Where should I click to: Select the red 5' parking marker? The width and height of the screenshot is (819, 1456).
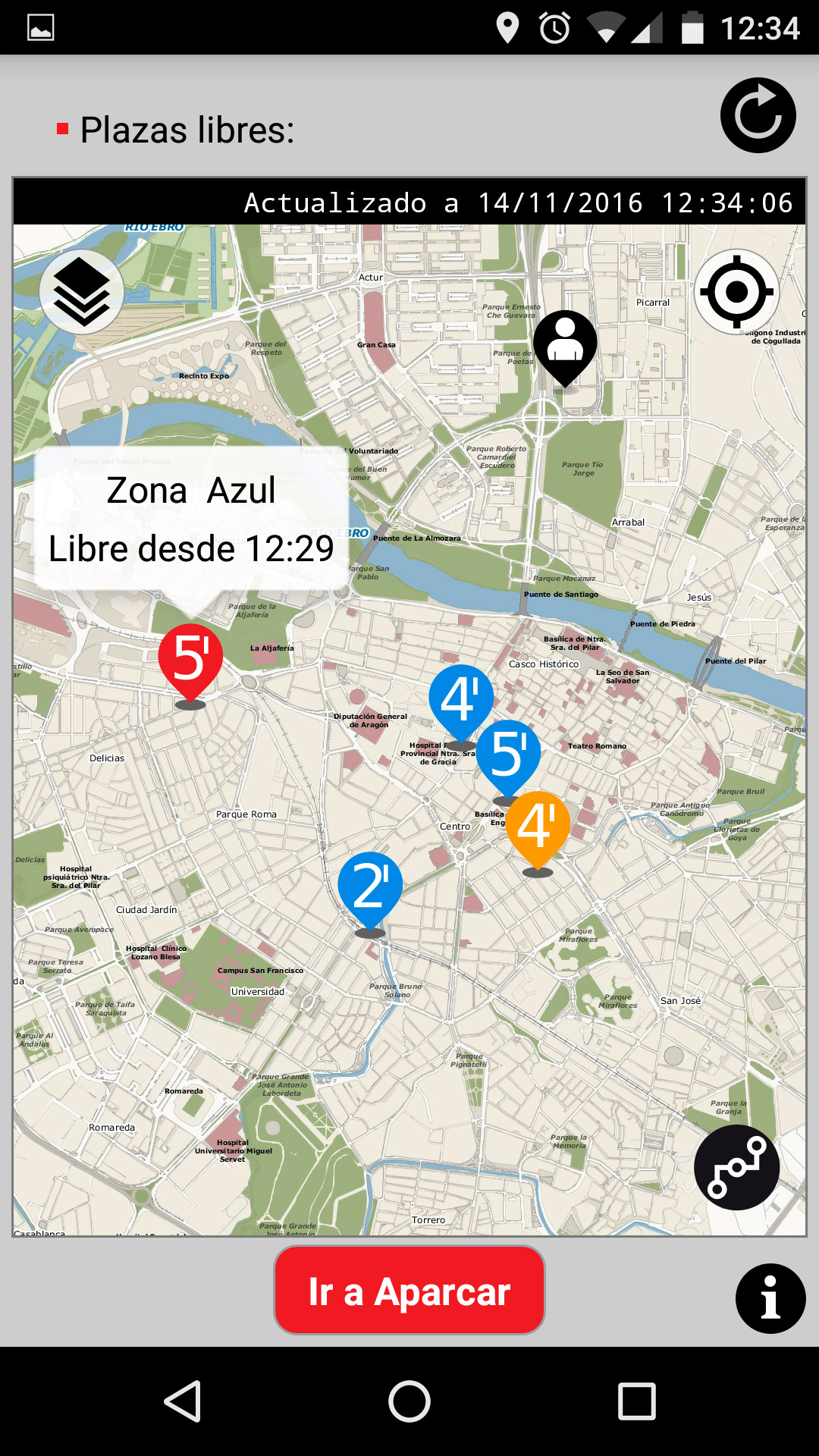coord(190,658)
